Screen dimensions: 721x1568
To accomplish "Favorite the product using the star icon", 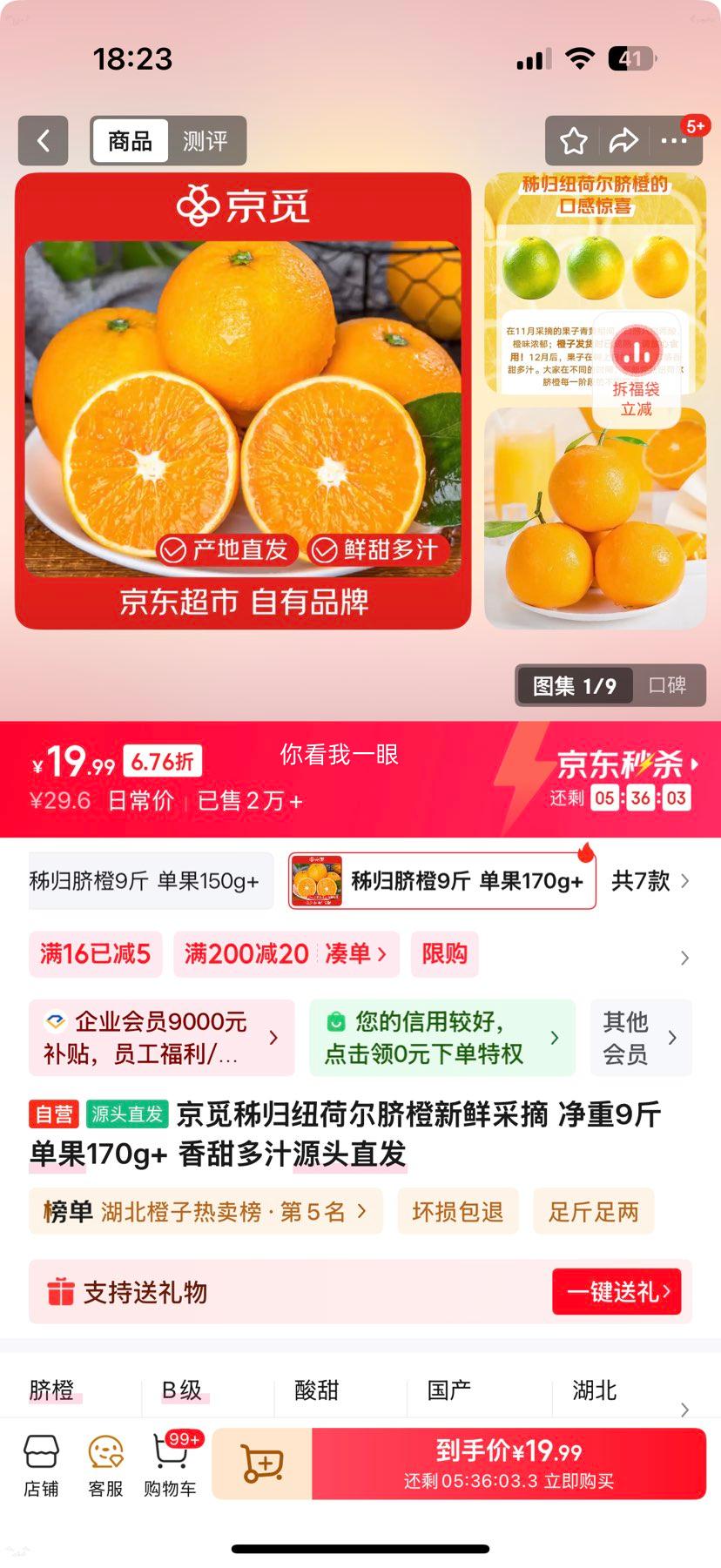I will click(x=573, y=140).
